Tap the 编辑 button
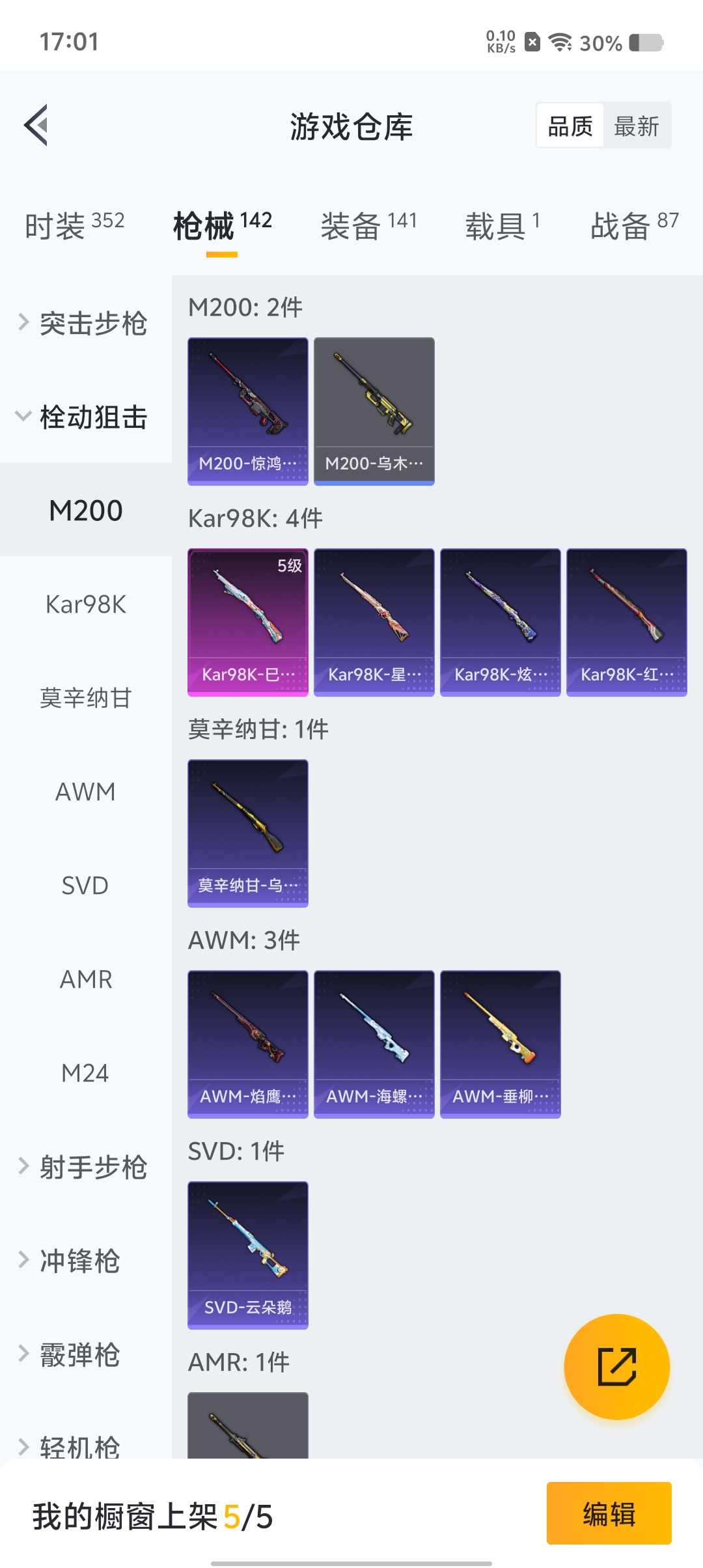The height and width of the screenshot is (1568, 703). [609, 1513]
